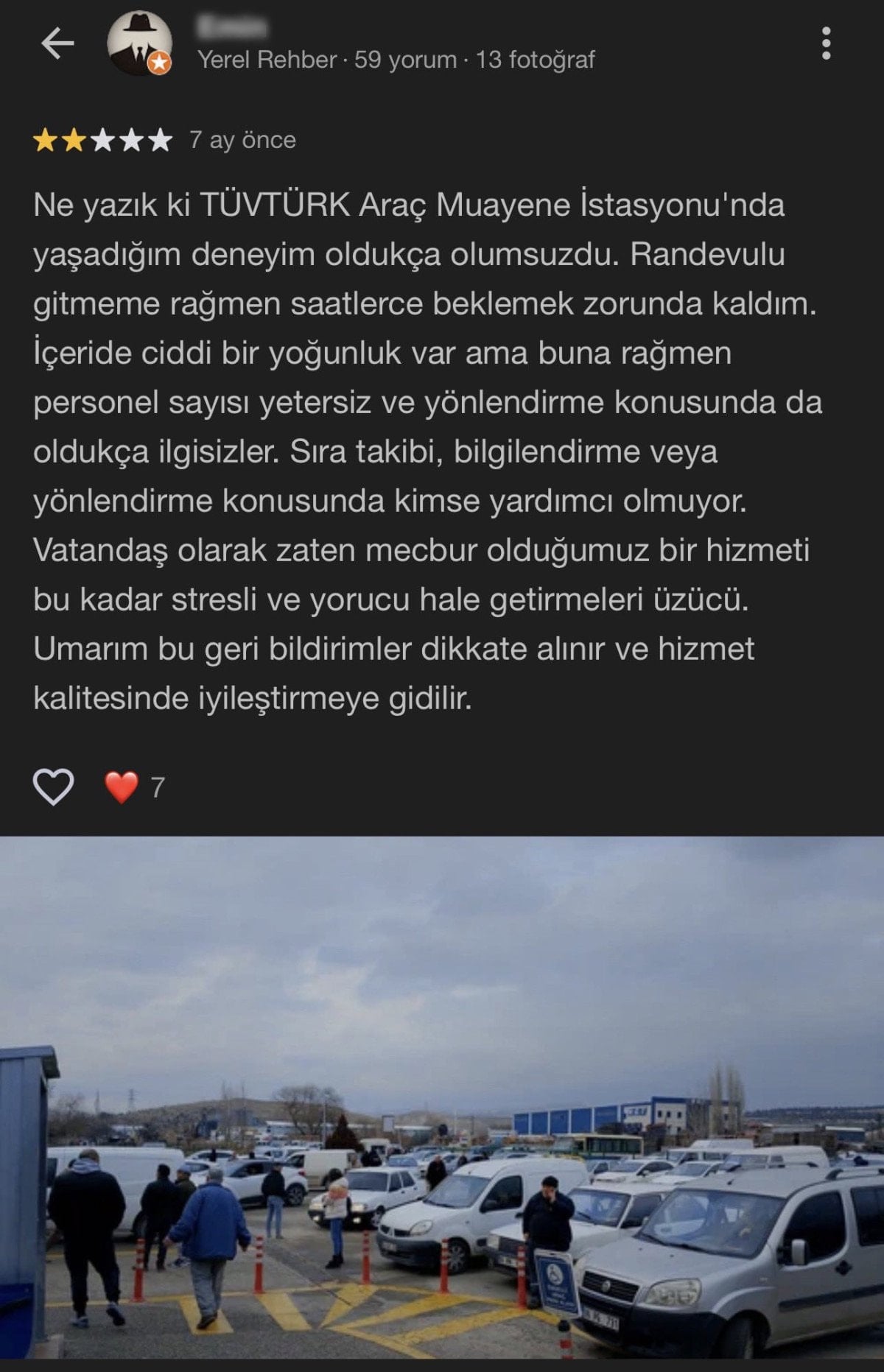Open the three-dot overflow menu
Image resolution: width=884 pixels, height=1372 pixels.
pos(826,44)
